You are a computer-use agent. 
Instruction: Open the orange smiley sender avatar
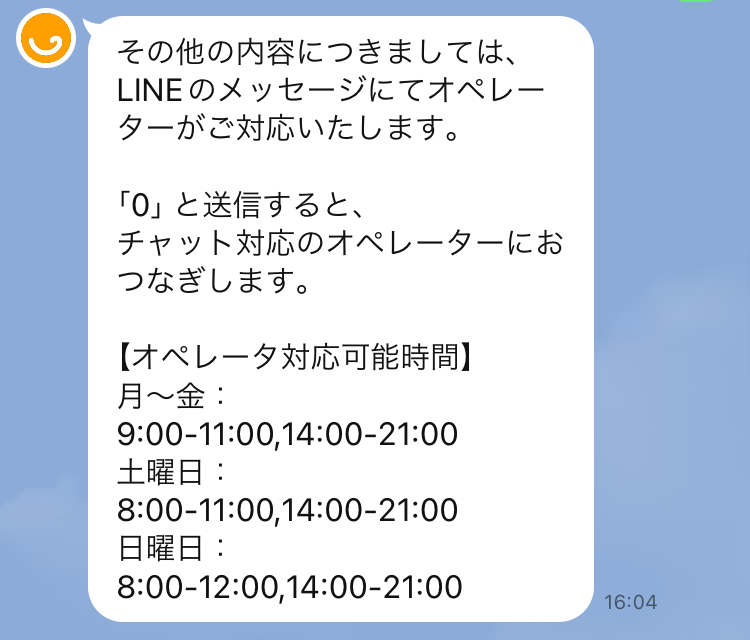[46, 38]
